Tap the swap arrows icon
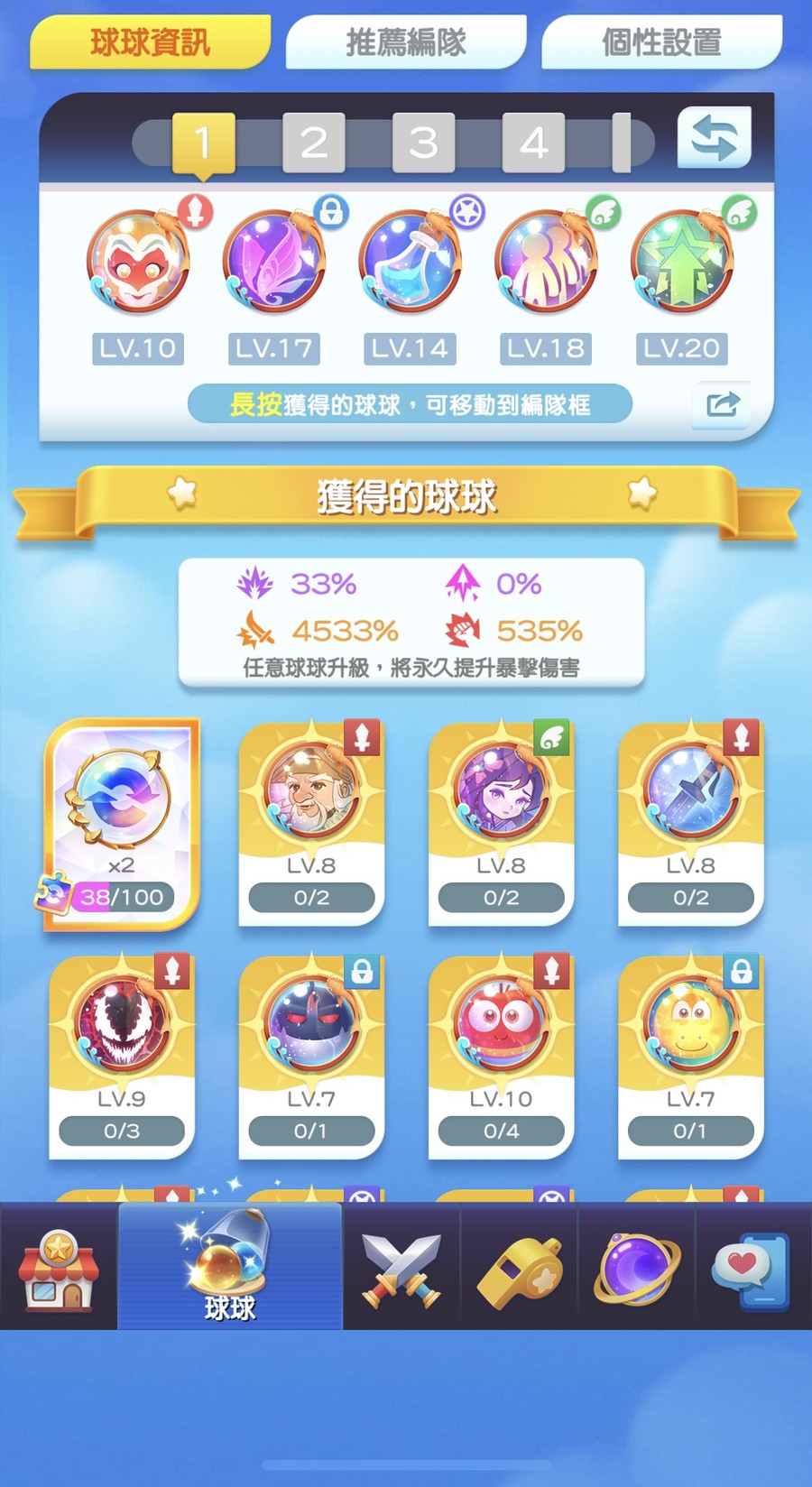The image size is (812, 1487). 714,138
